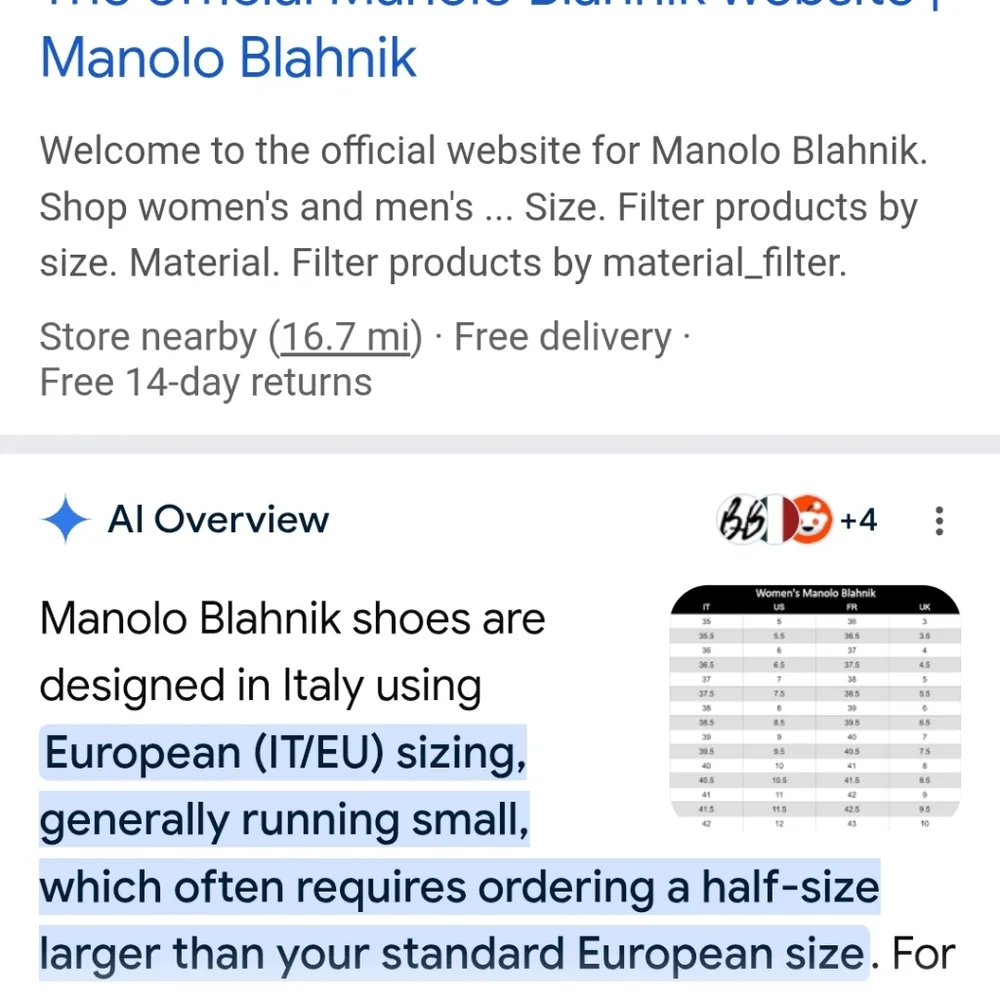Open the Manolo Blahnik official website link
The height and width of the screenshot is (998, 1000).
[x=228, y=57]
